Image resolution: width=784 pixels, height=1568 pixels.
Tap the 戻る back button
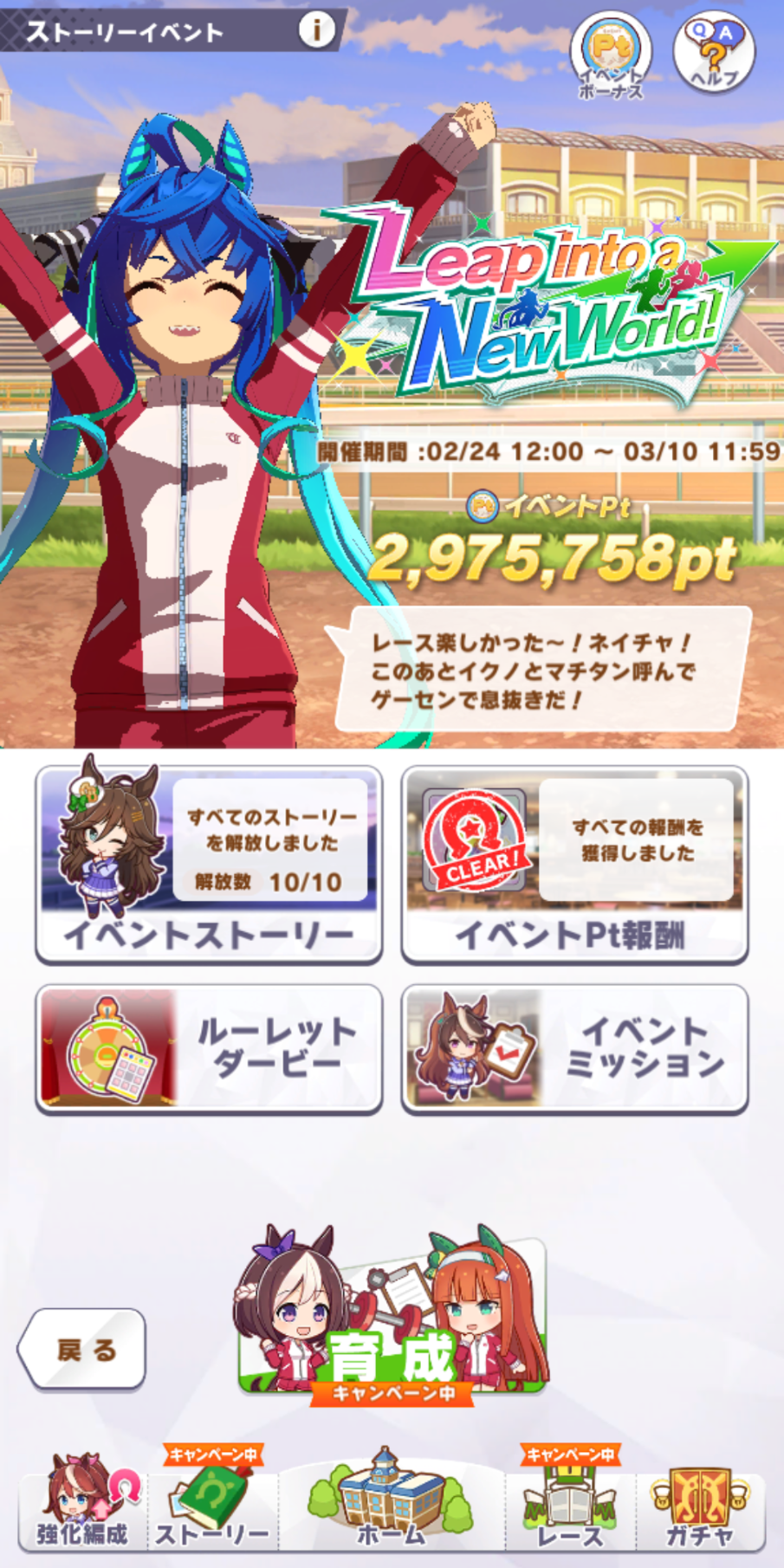82,1349
